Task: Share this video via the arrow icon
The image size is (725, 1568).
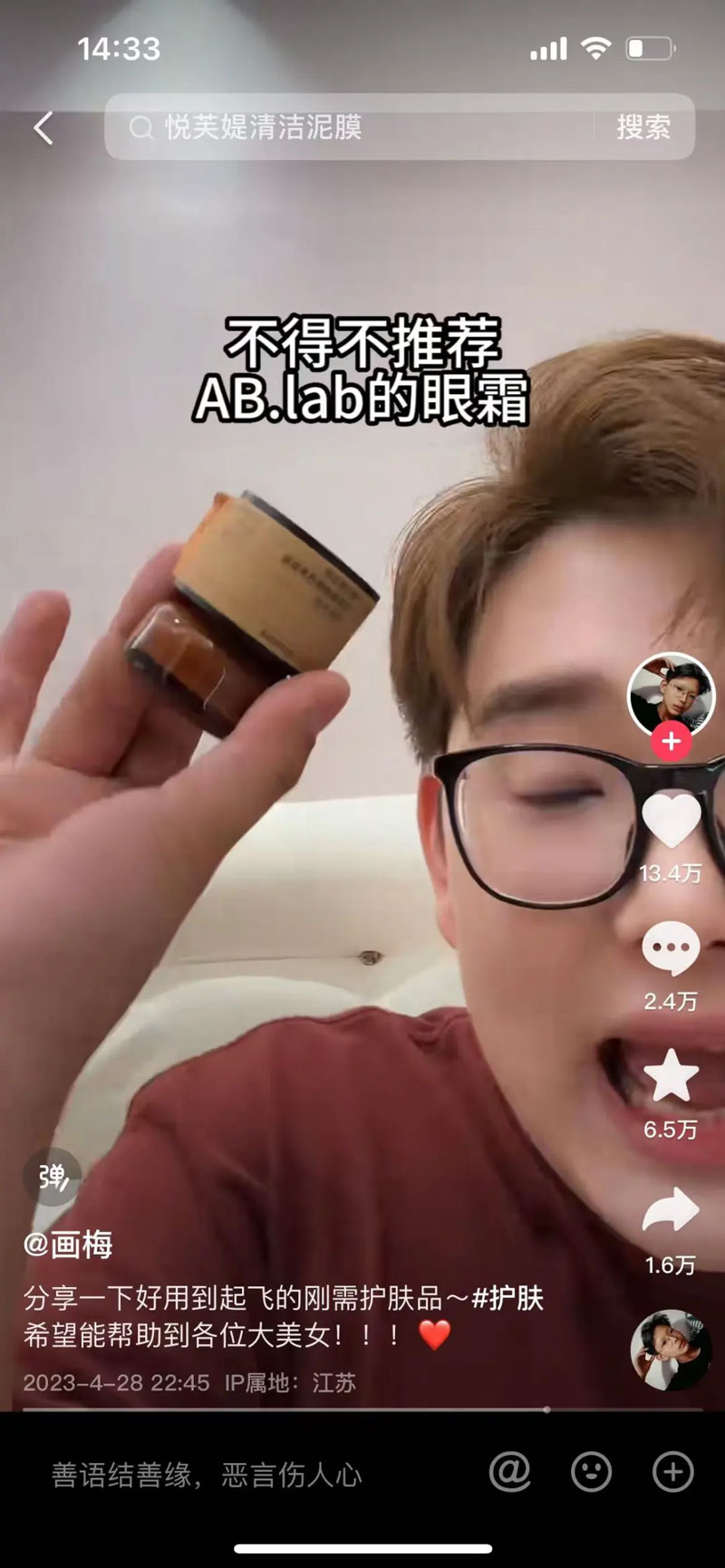Action: tap(671, 1212)
